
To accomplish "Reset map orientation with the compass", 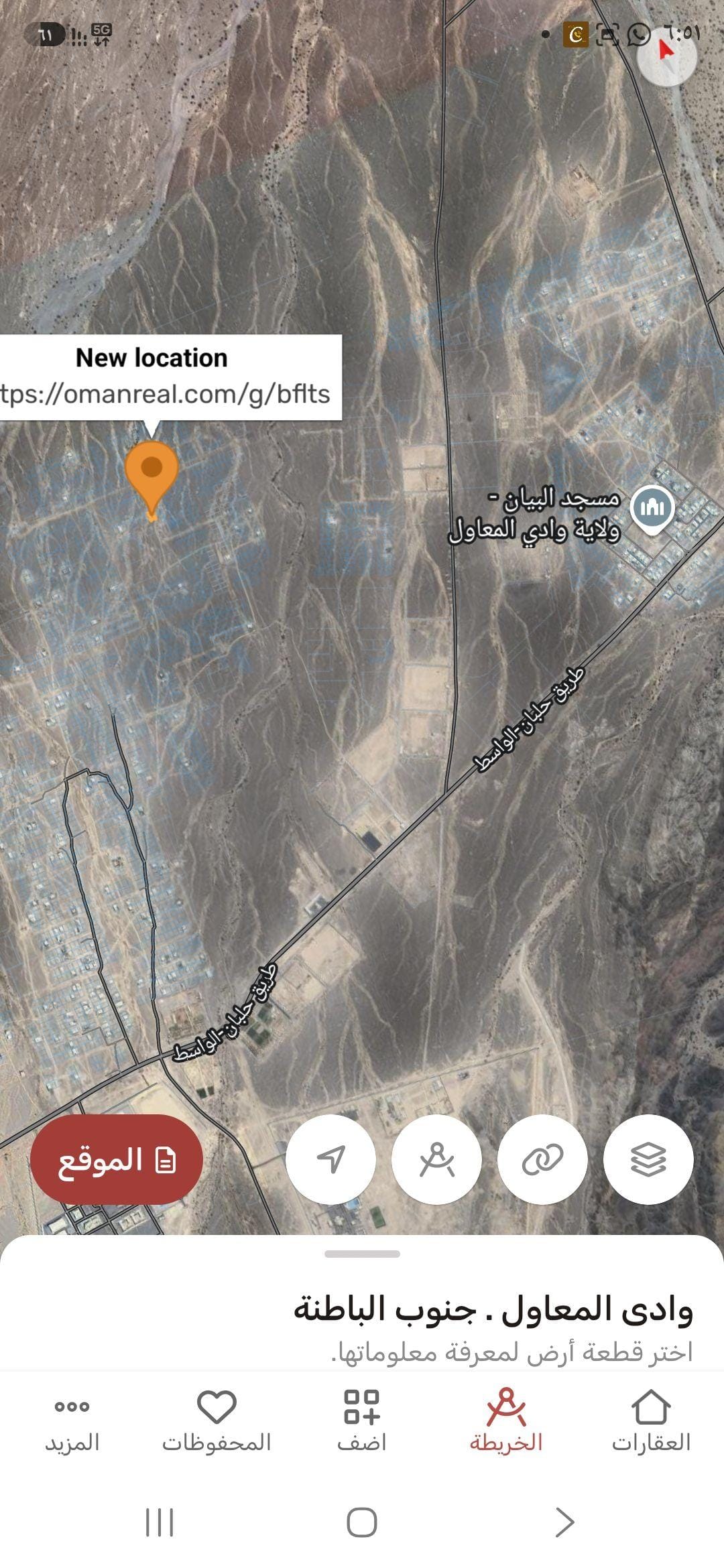I will pyautogui.click(x=666, y=56).
